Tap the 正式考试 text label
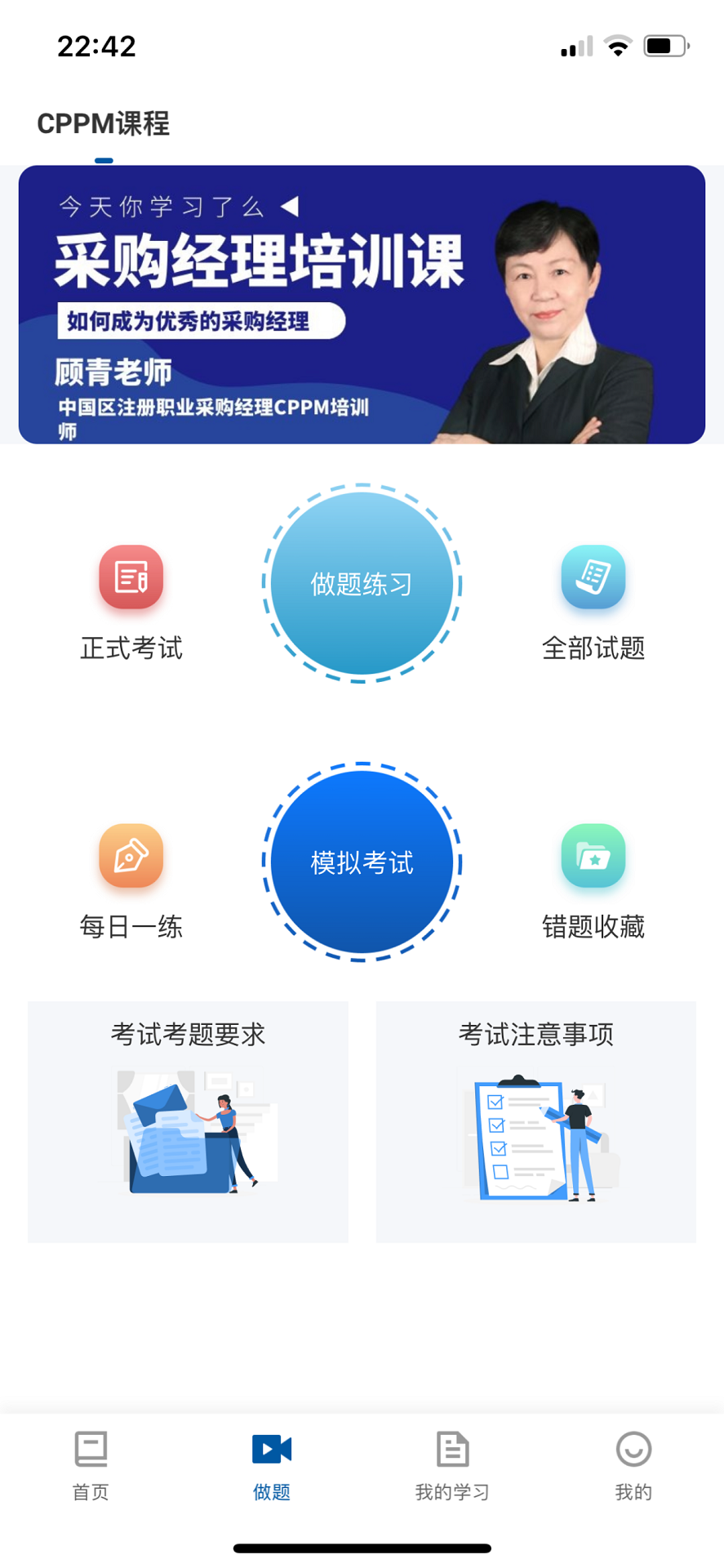Screen dimensions: 724x1568 131,648
